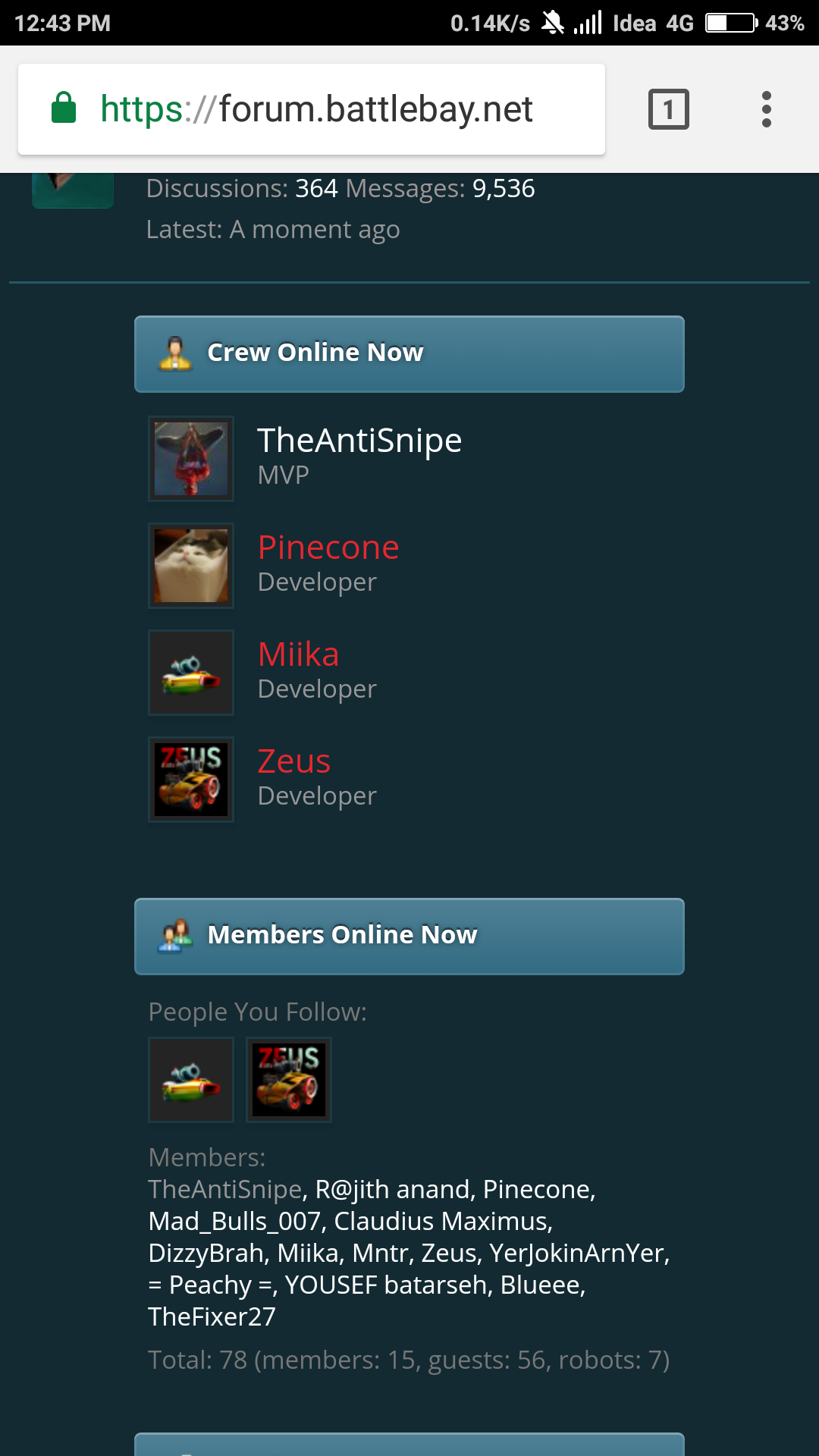View Claudius Maximus member profile

(441, 1221)
